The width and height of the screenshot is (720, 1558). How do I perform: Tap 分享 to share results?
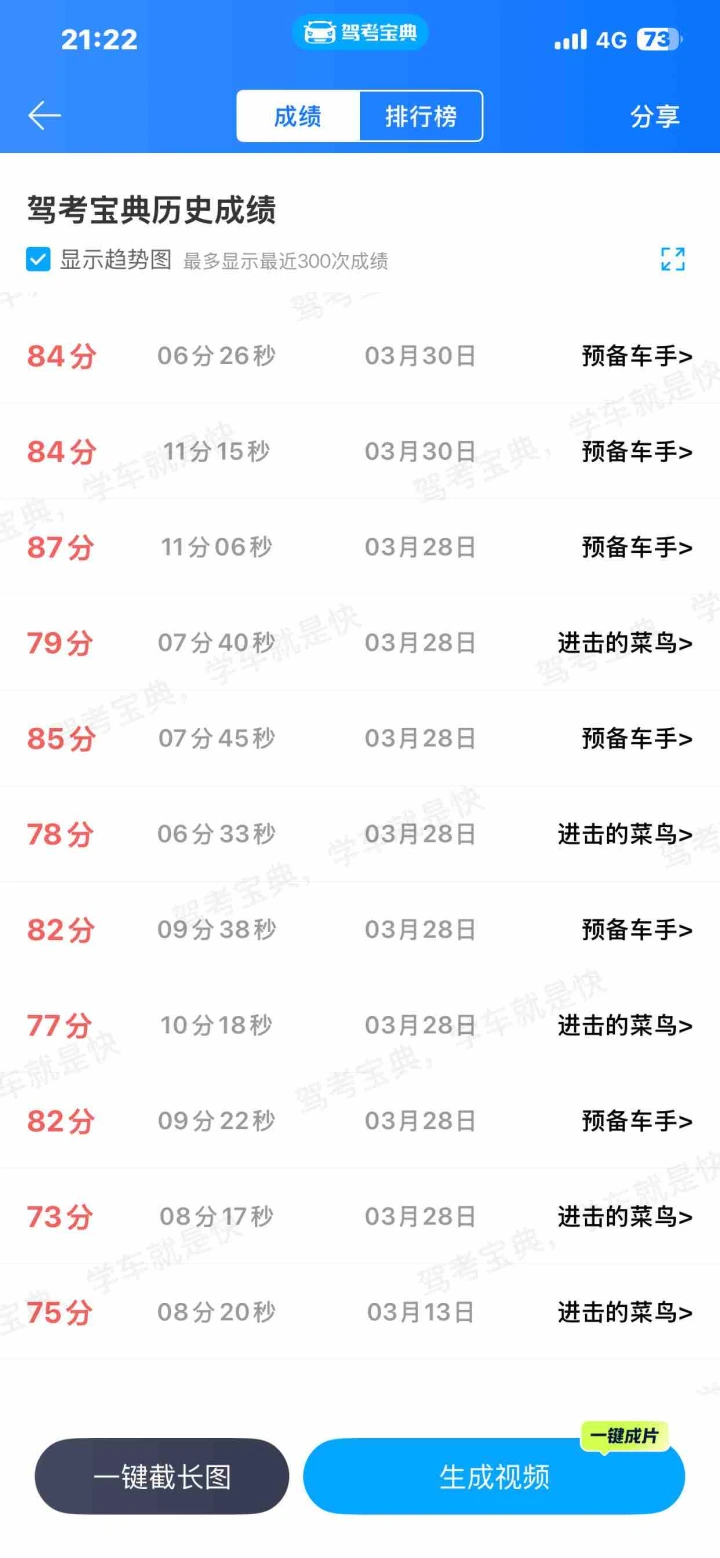click(x=655, y=116)
